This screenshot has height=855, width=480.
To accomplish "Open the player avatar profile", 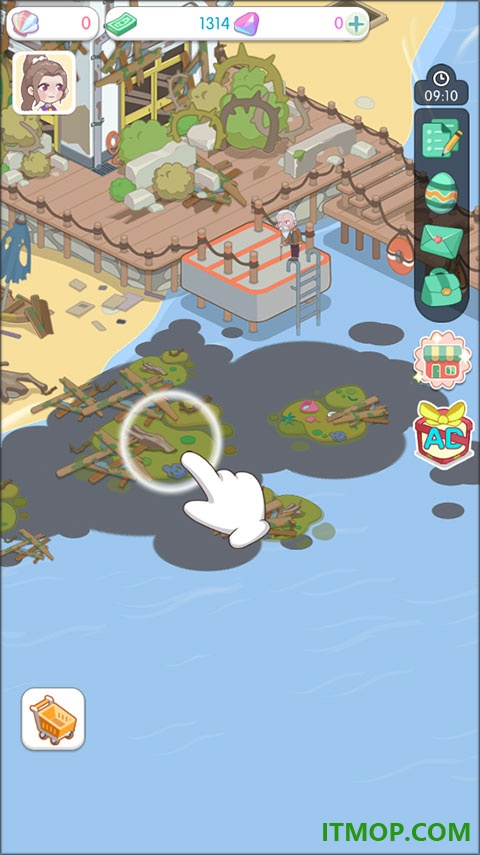I will coord(44,82).
